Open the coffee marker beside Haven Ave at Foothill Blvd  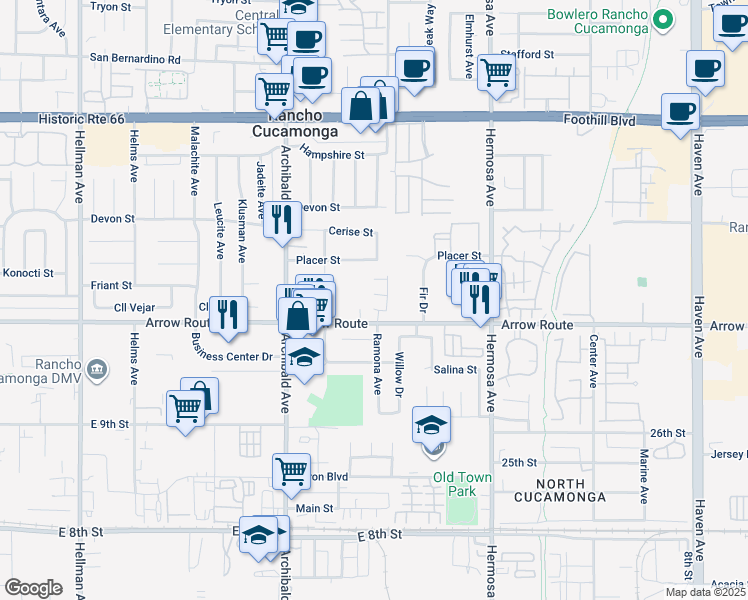[681, 112]
